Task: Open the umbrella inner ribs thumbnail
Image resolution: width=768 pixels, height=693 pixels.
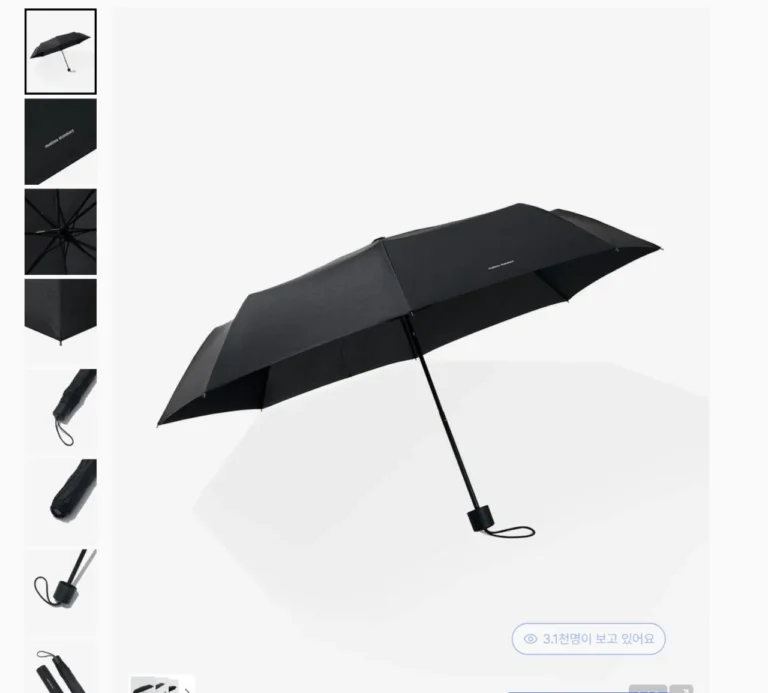Action: 60,231
